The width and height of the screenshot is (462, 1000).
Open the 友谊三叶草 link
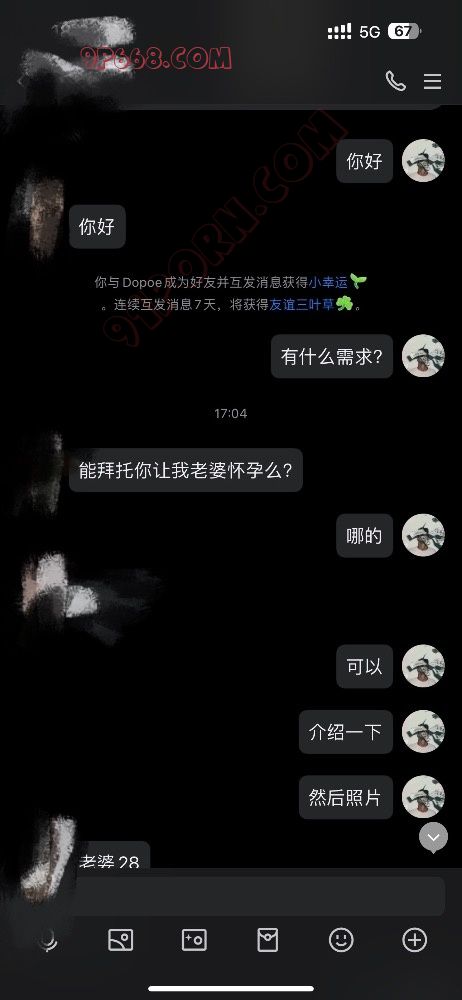[302, 305]
